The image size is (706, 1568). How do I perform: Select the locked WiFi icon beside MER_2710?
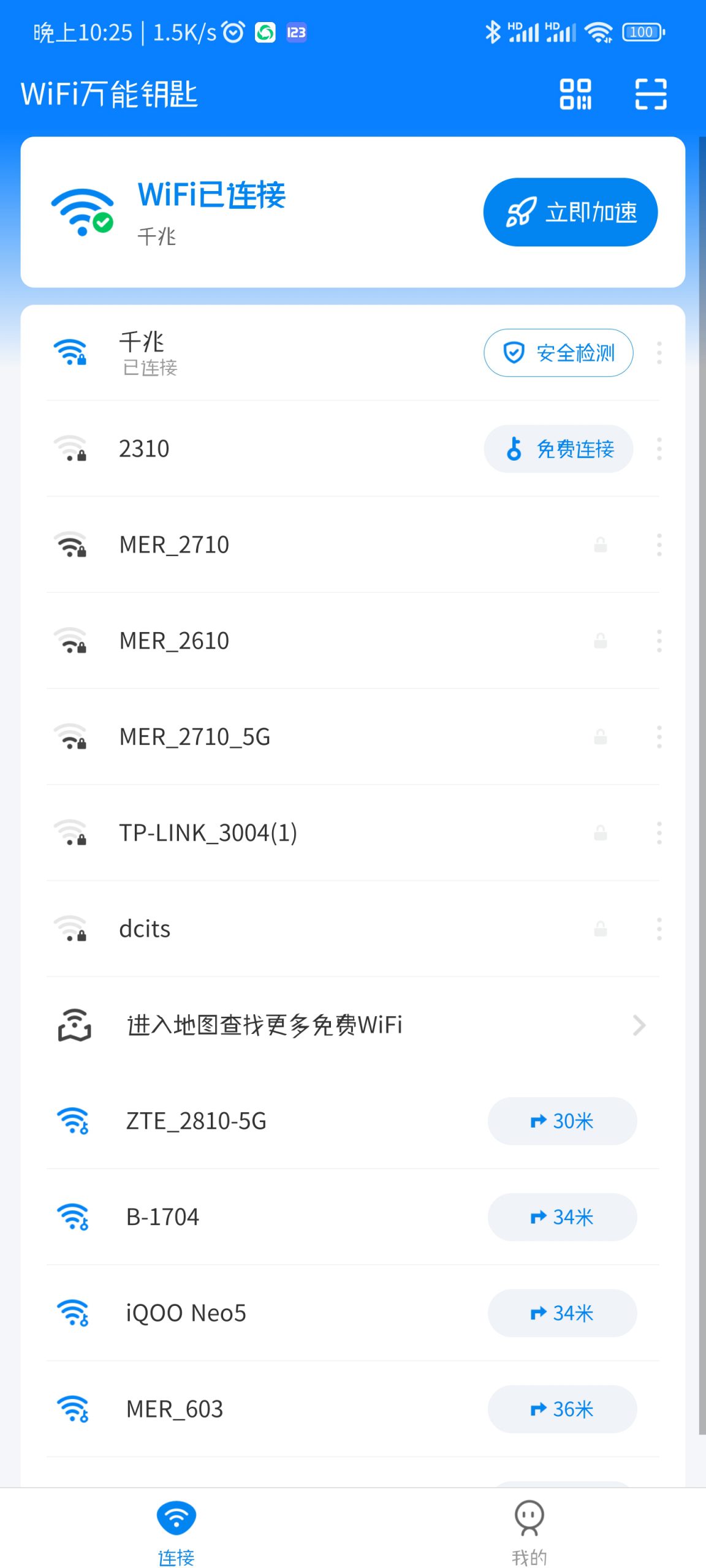pos(70,544)
